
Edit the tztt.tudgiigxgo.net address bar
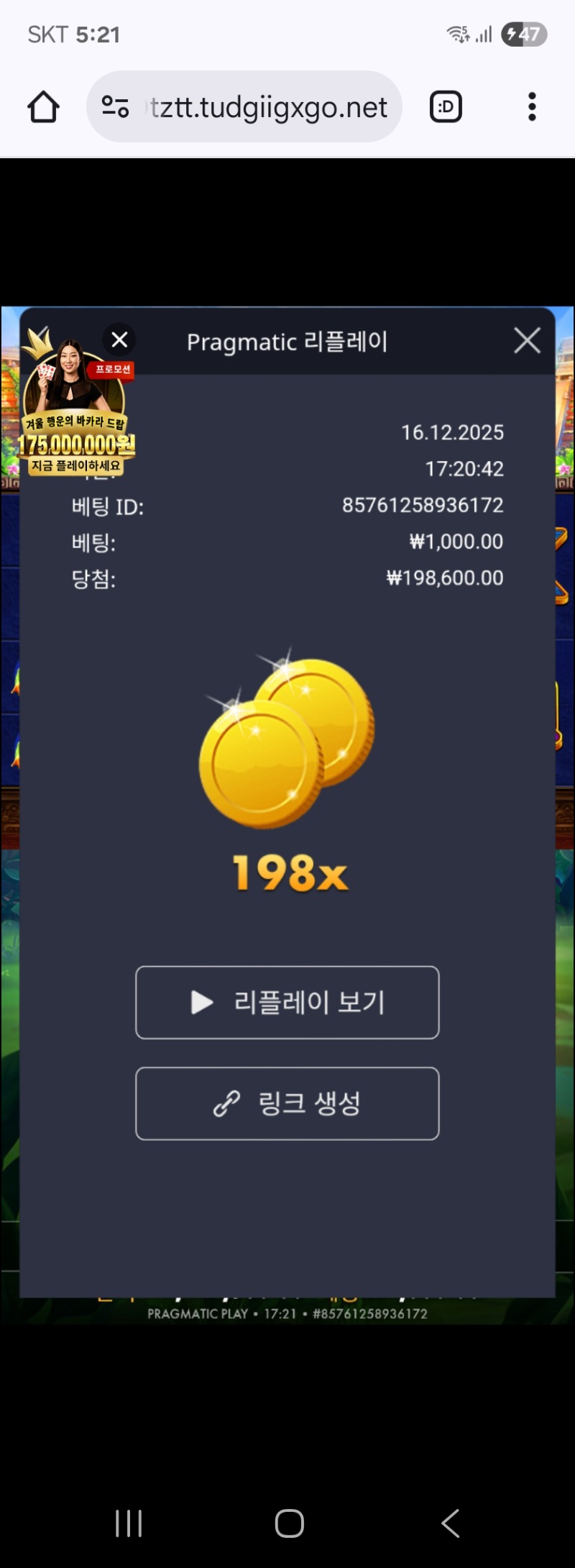pos(270,107)
